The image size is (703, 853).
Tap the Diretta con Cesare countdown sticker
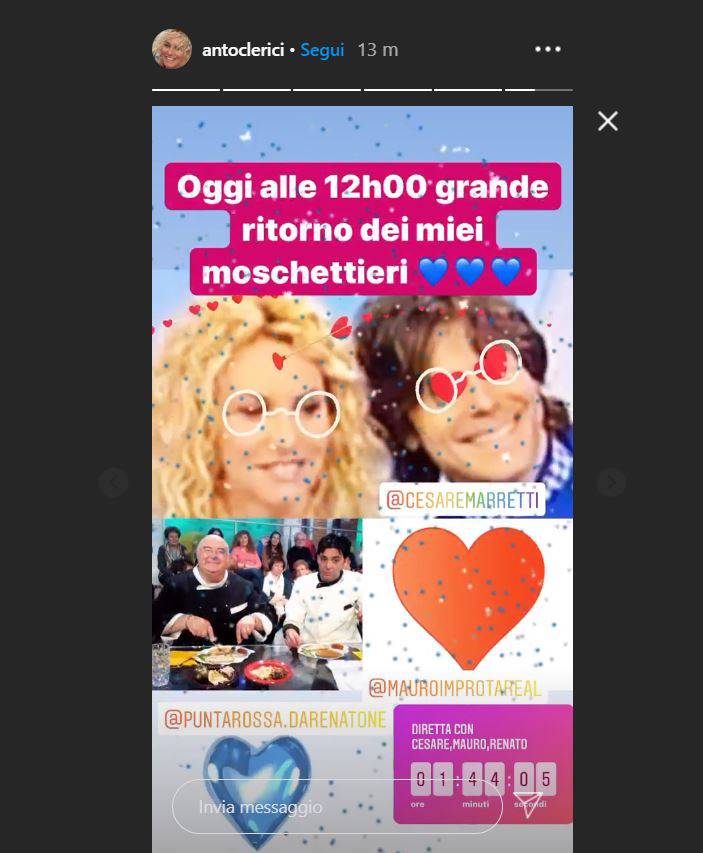[x=482, y=764]
